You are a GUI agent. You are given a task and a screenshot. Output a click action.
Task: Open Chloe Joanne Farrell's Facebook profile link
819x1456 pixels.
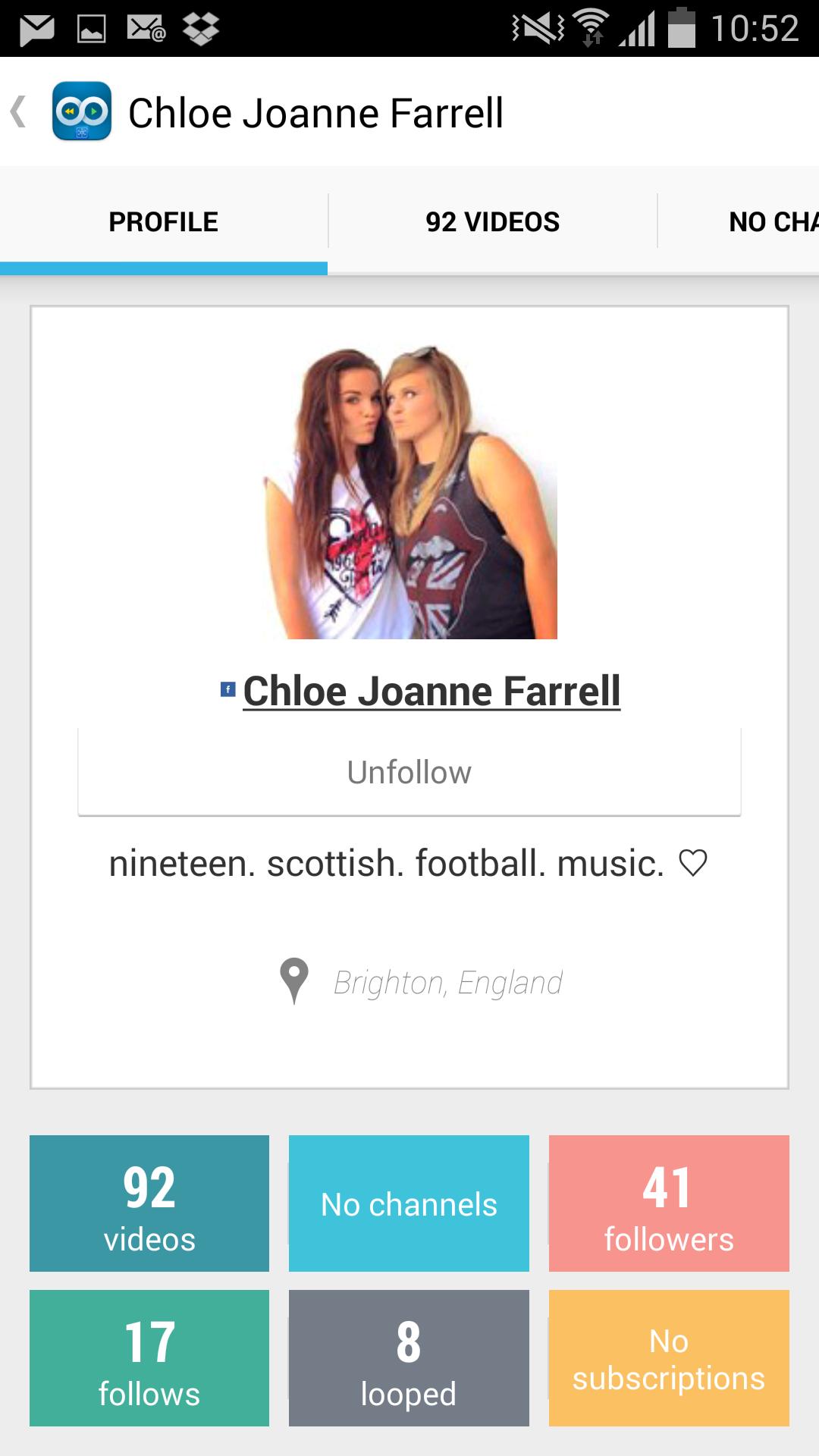point(431,691)
